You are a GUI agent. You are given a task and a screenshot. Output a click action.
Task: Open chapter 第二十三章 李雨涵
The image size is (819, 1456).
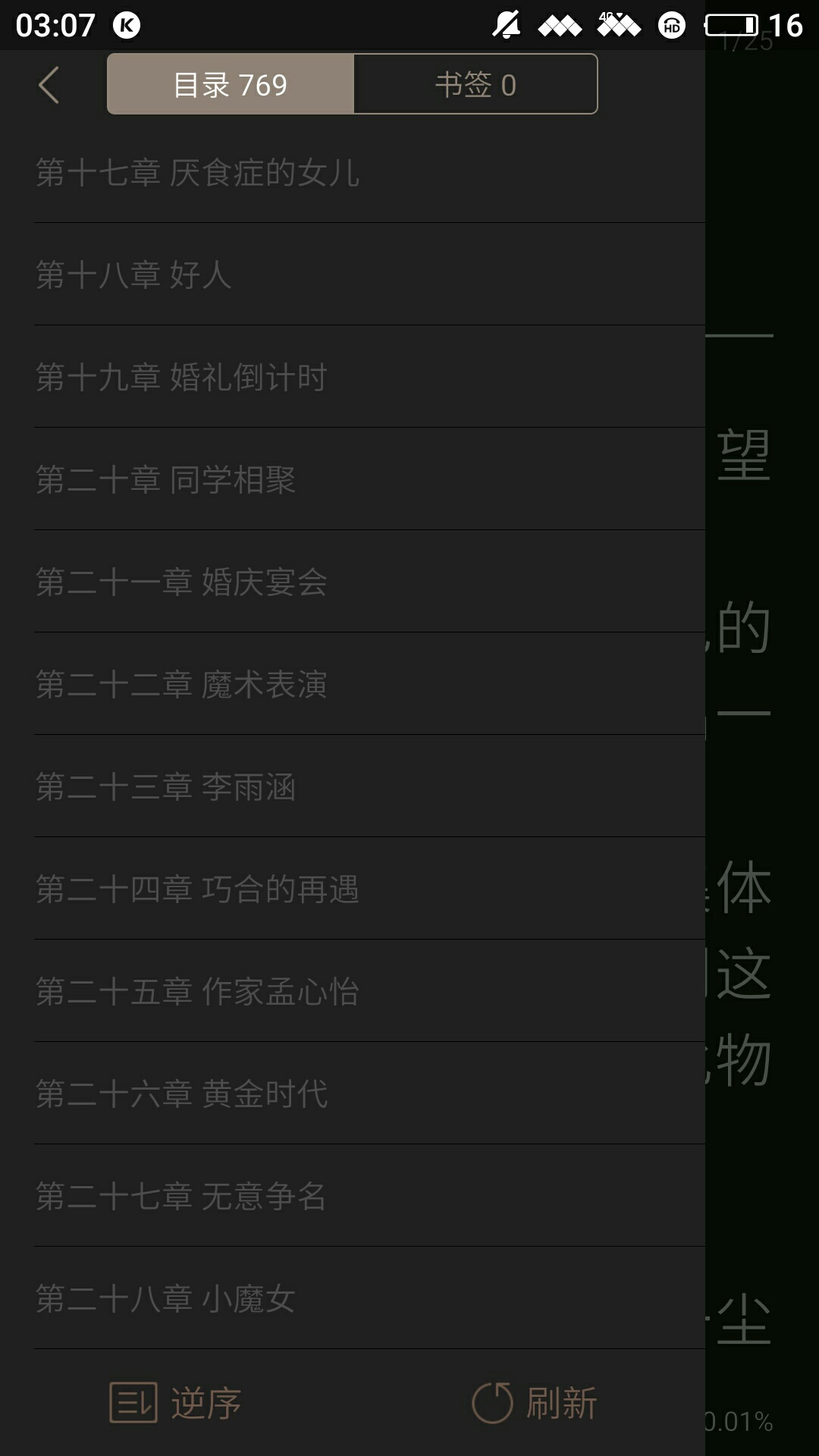[x=165, y=786]
